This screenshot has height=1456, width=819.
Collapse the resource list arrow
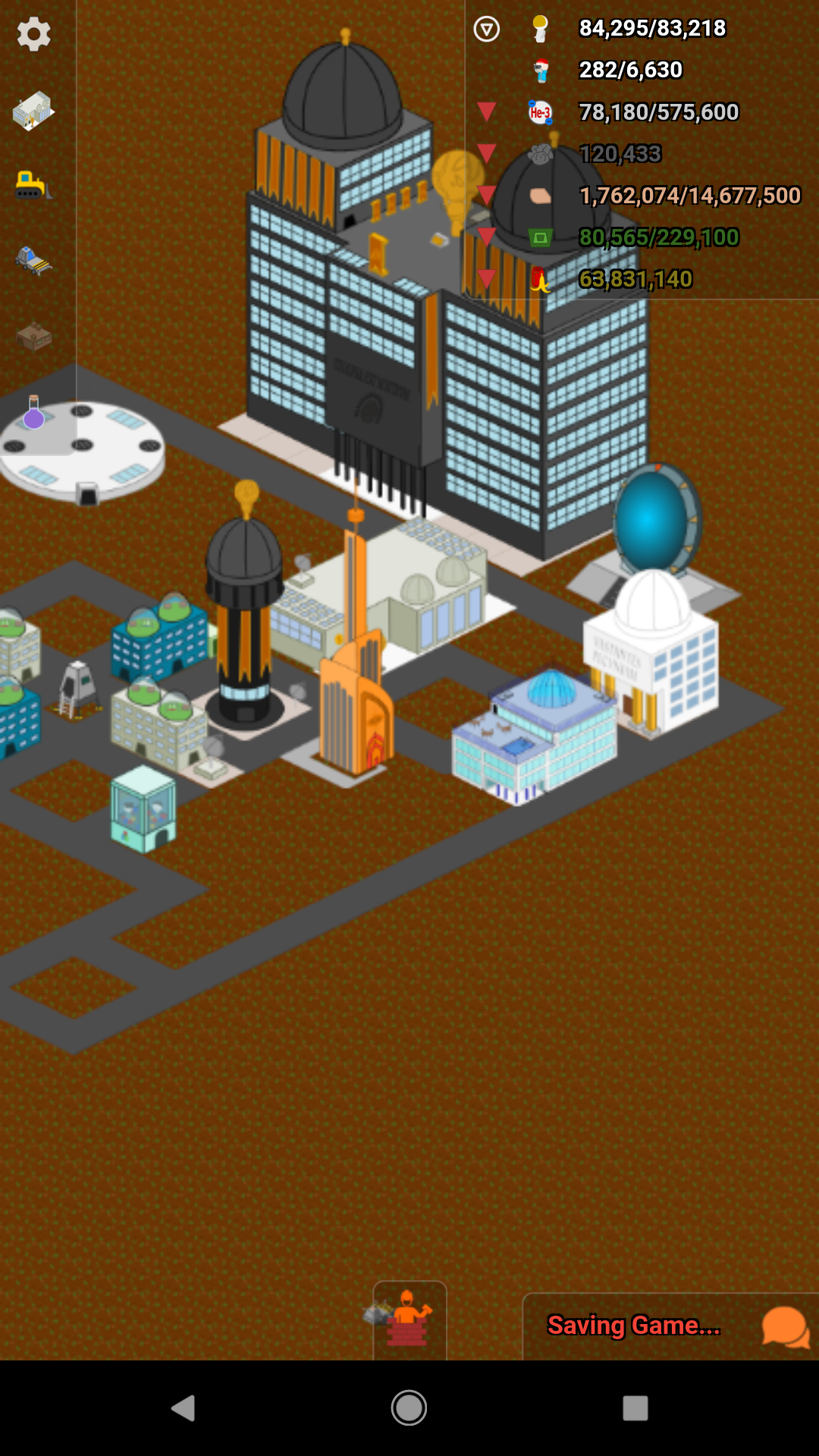point(486,29)
